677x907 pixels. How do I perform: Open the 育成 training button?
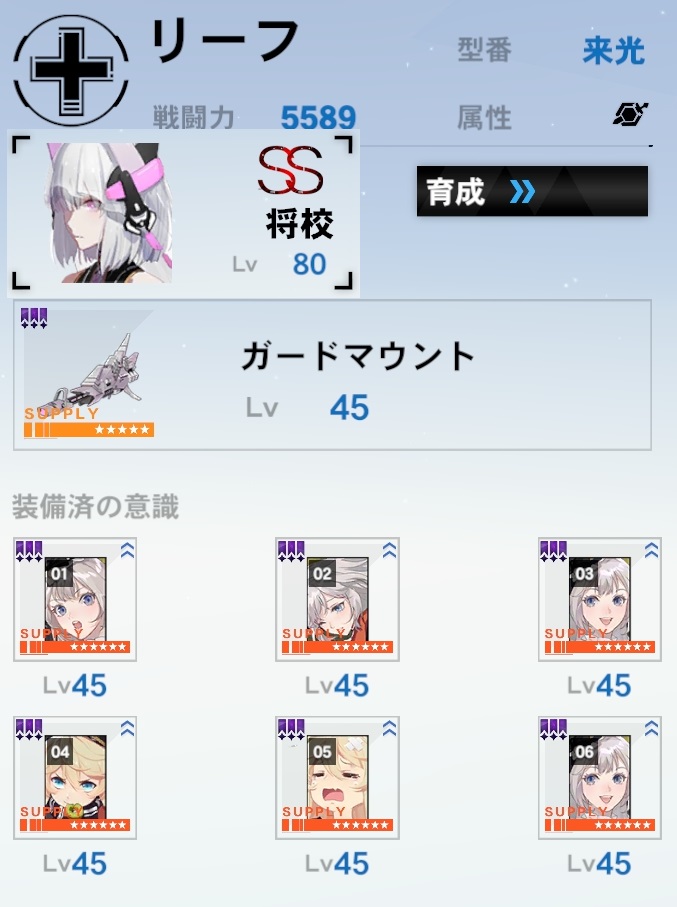[531, 191]
